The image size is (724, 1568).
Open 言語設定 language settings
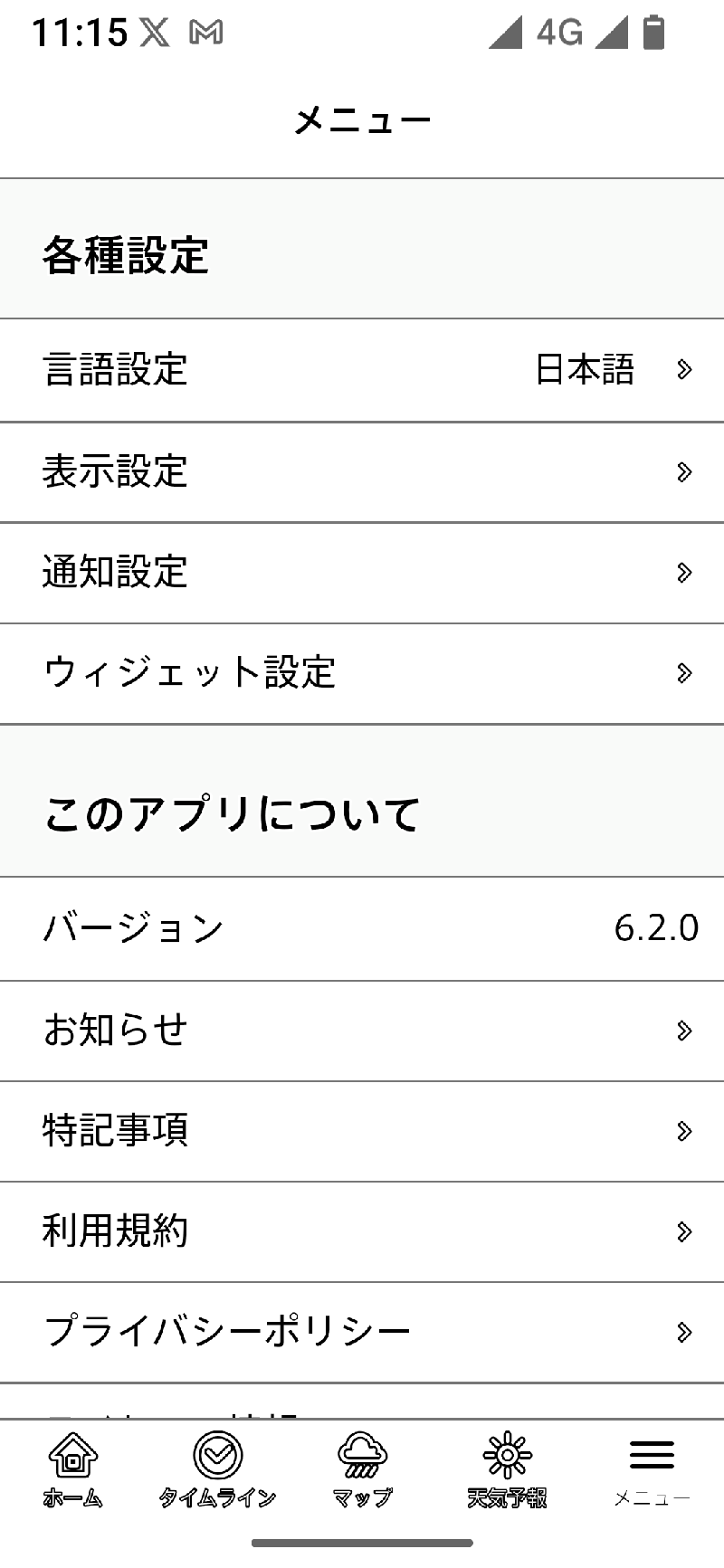pos(362,370)
